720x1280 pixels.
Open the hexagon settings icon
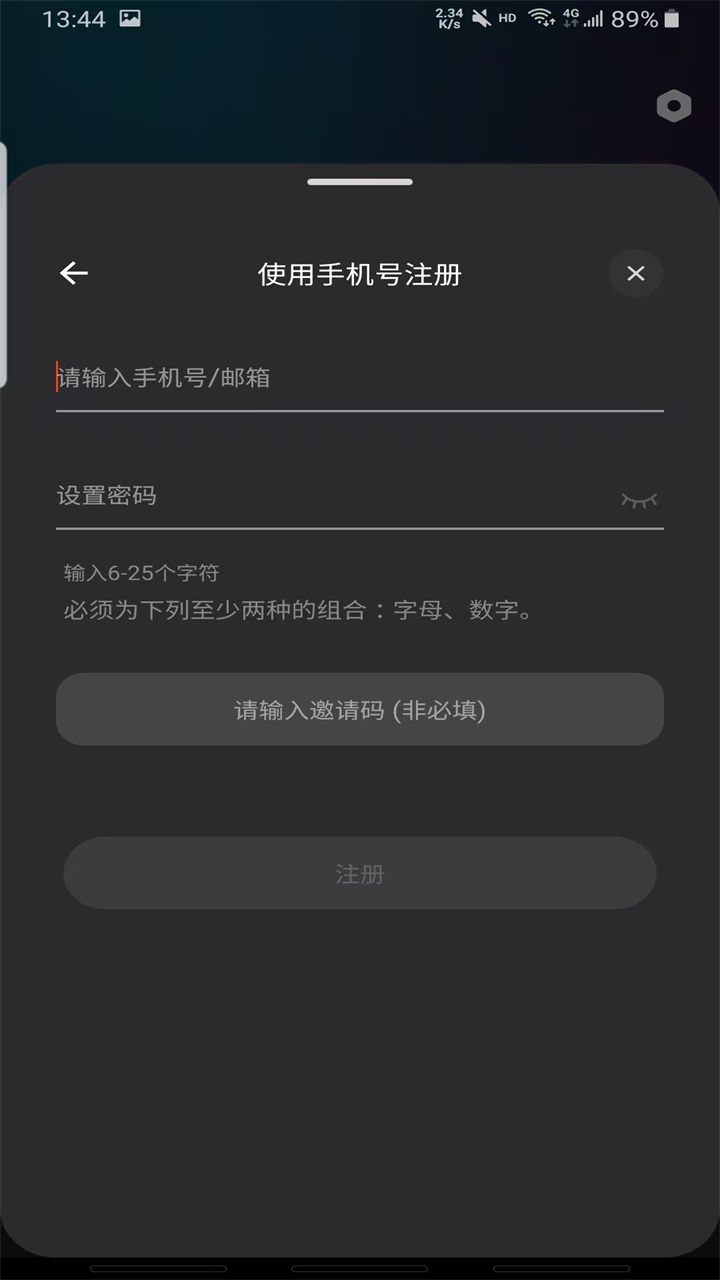674,106
